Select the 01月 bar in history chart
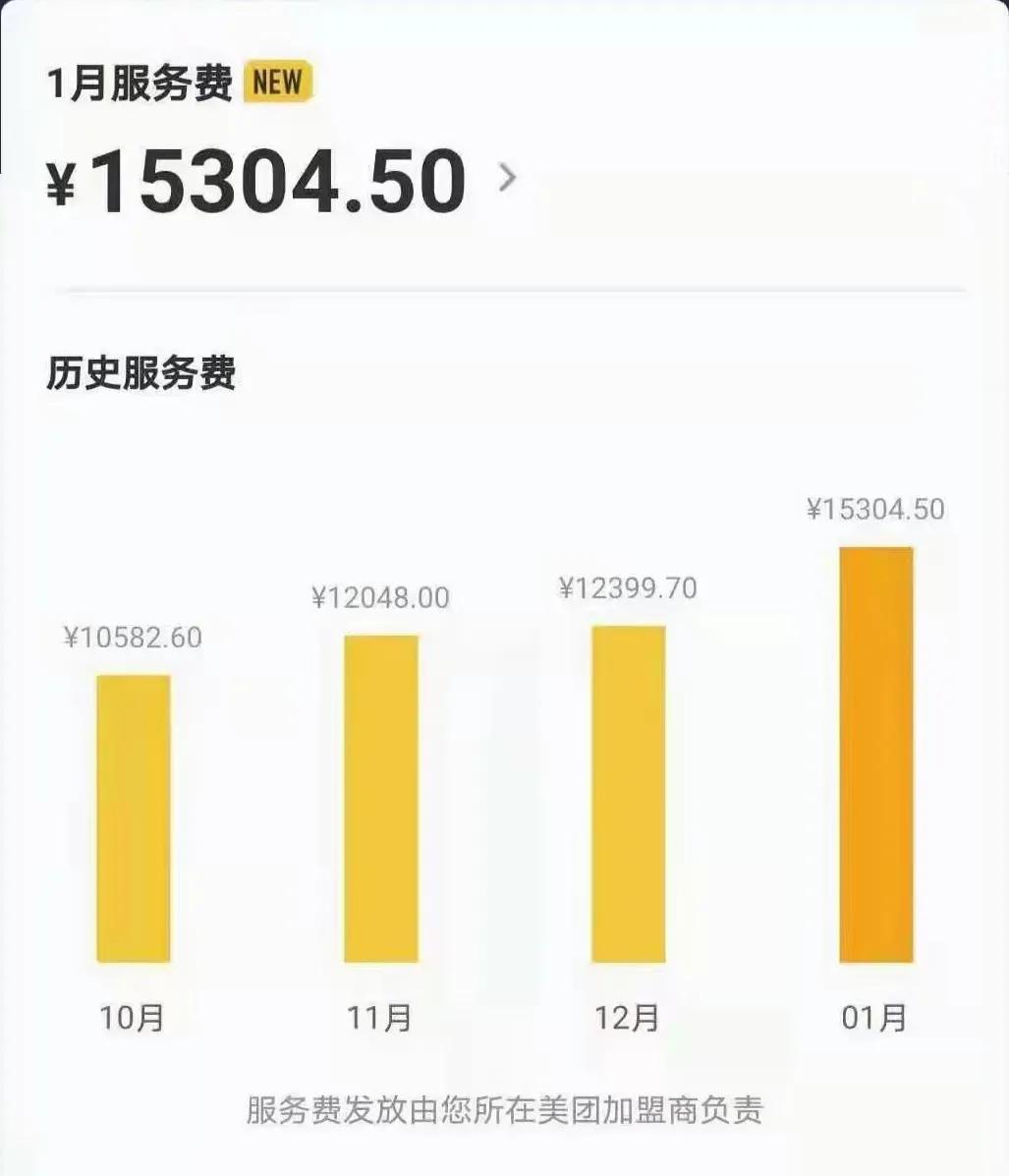Image resolution: width=1009 pixels, height=1176 pixels. coord(875,754)
